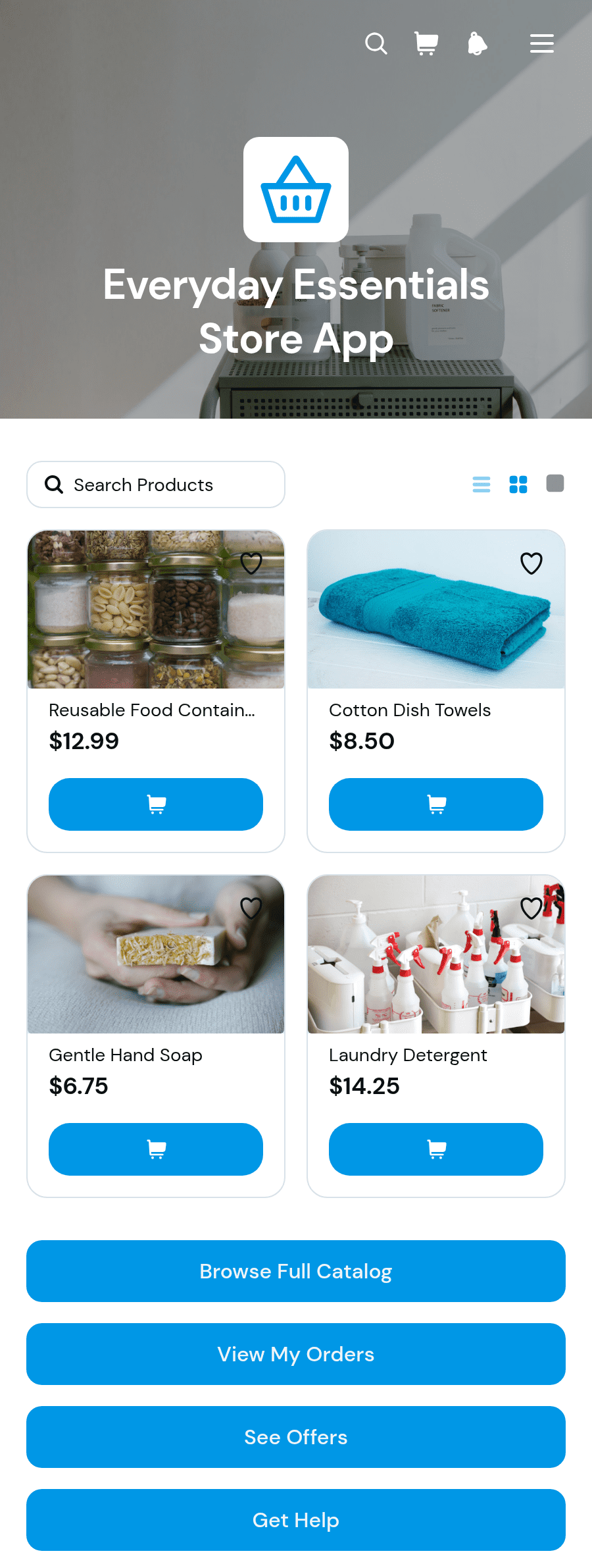The image size is (592, 1568).
Task: Like the Gentle Hand Soap product
Action: tap(251, 908)
